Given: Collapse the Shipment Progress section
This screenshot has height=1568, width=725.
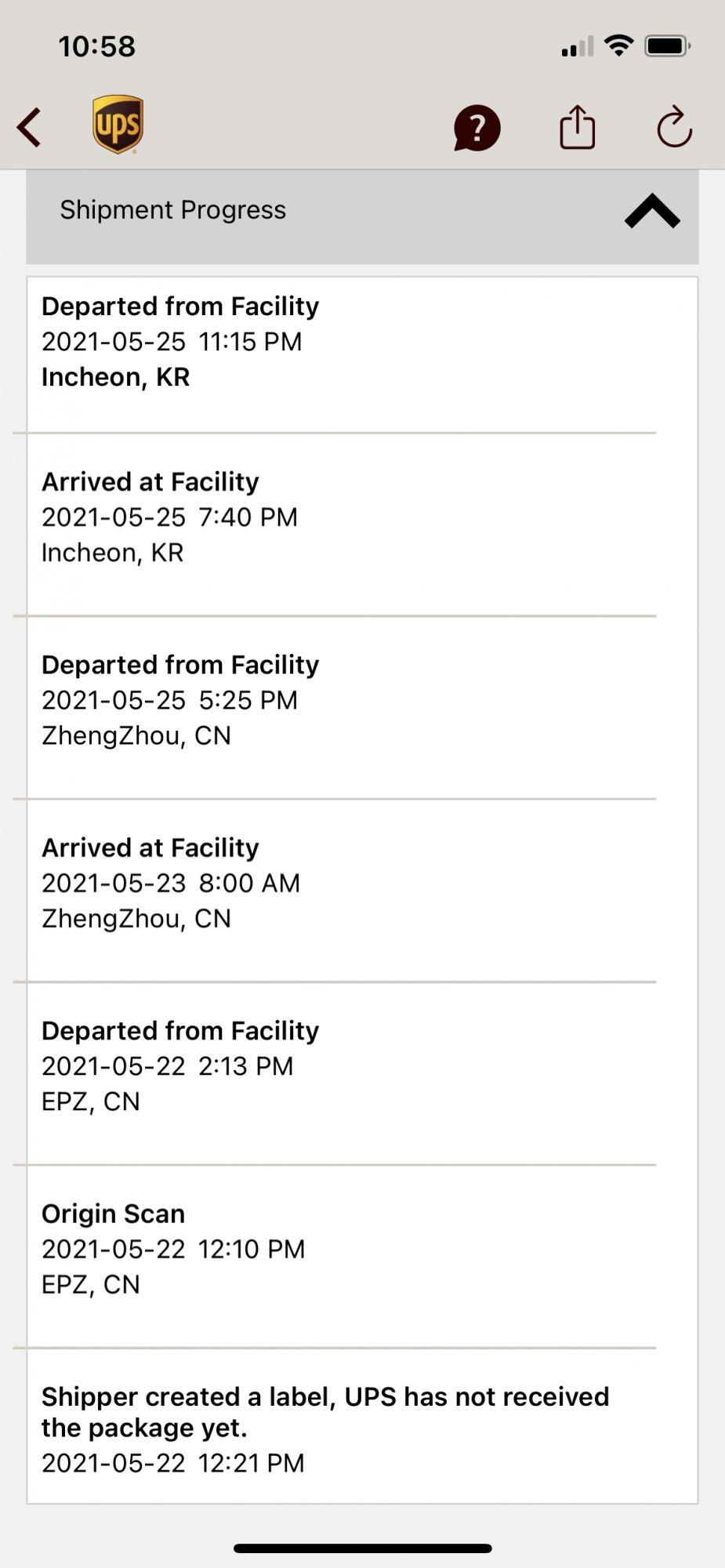Looking at the screenshot, I should coord(651,212).
